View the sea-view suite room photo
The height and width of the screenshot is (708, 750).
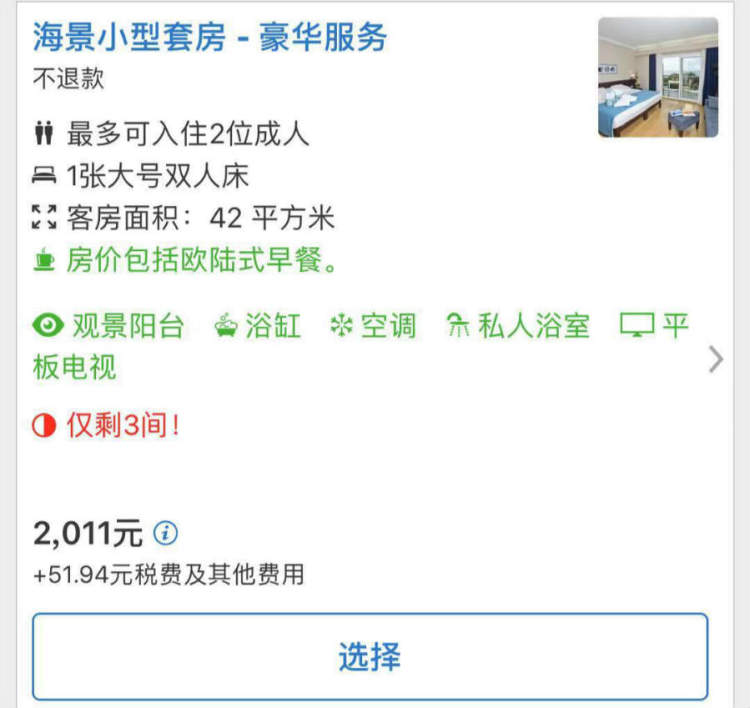pos(657,77)
